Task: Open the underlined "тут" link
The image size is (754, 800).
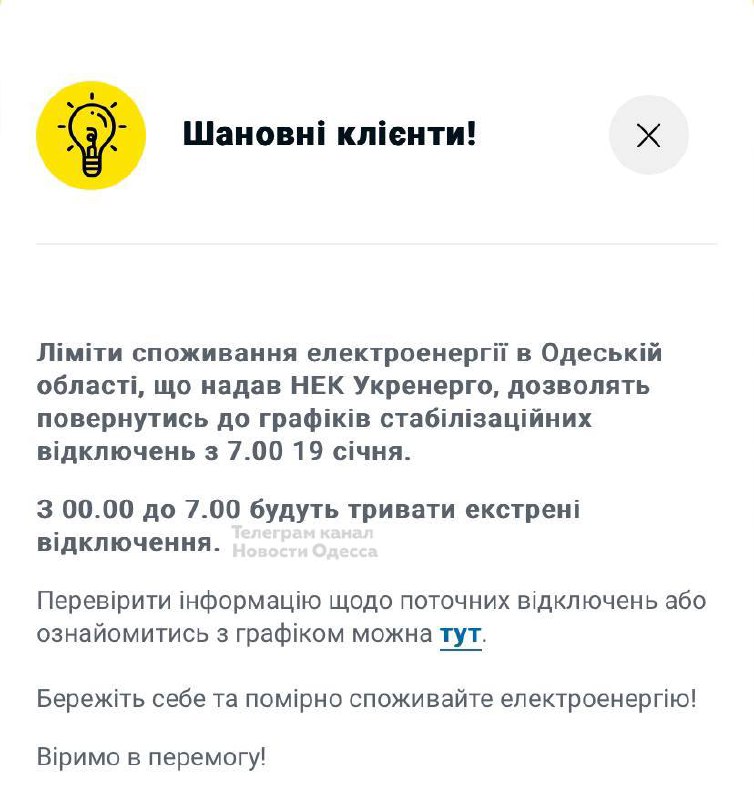Action: (460, 634)
